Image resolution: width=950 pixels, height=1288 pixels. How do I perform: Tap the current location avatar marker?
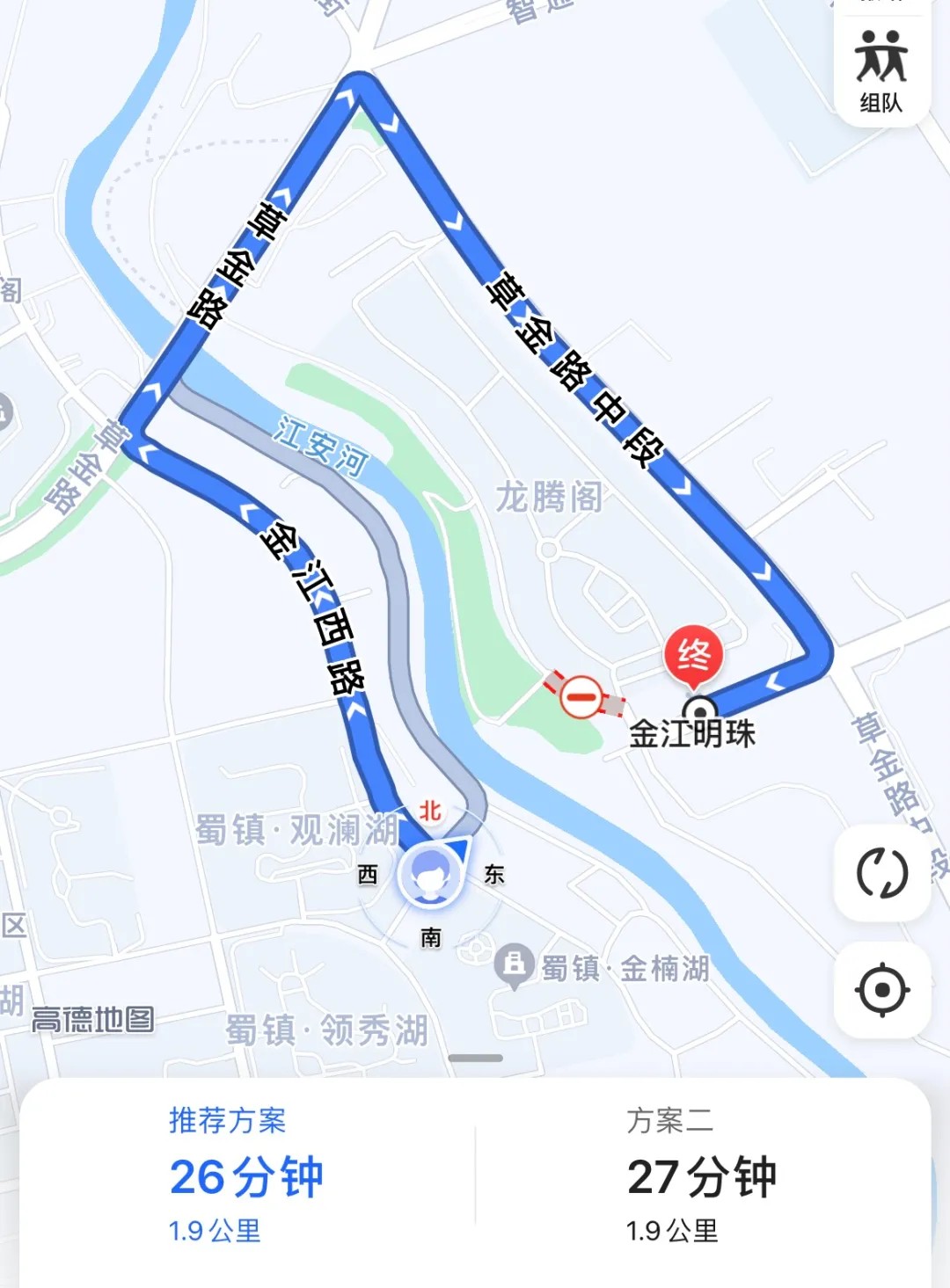(x=430, y=874)
